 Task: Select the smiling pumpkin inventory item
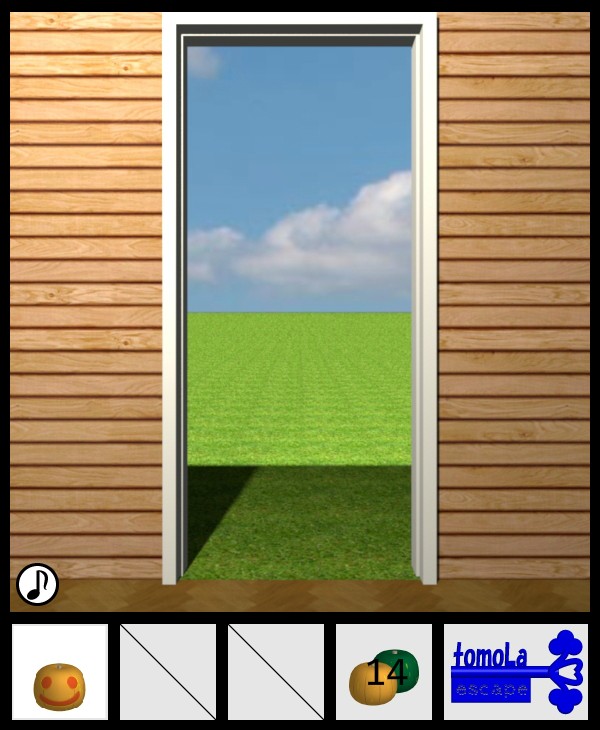[x=60, y=686]
